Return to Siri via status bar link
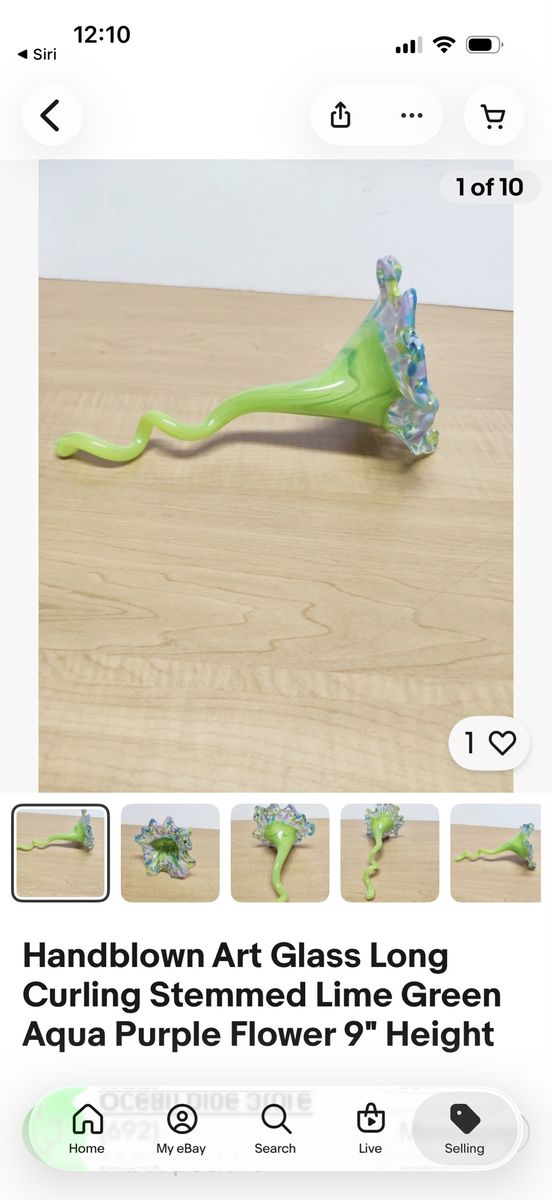 pos(37,54)
